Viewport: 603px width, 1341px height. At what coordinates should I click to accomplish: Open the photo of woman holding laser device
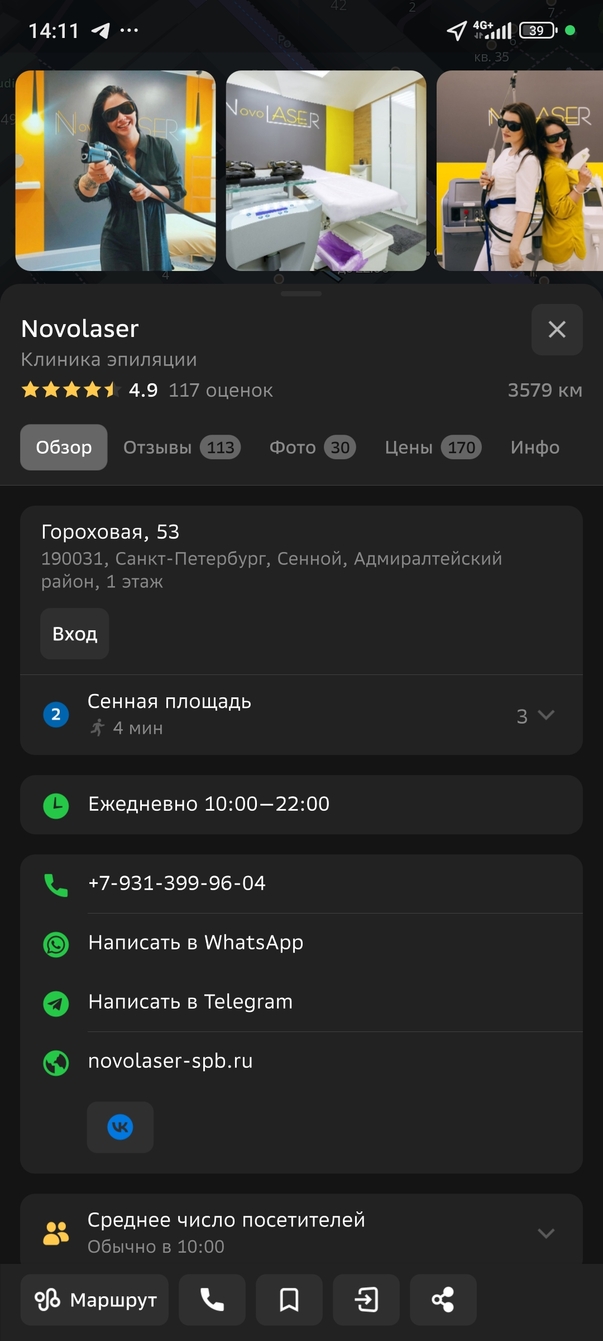pos(115,171)
